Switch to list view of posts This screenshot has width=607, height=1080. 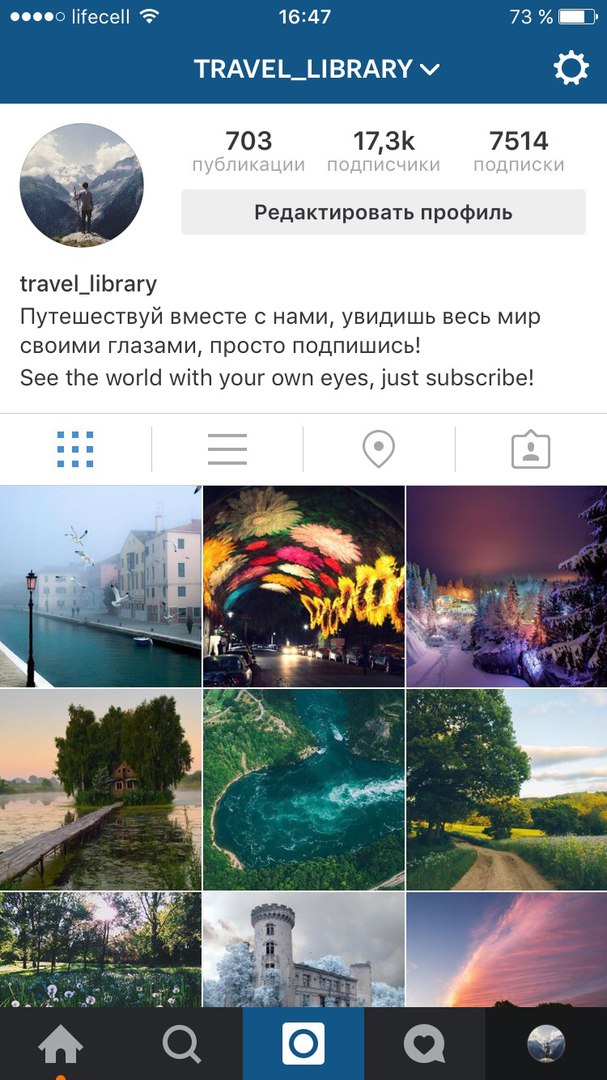coord(227,449)
